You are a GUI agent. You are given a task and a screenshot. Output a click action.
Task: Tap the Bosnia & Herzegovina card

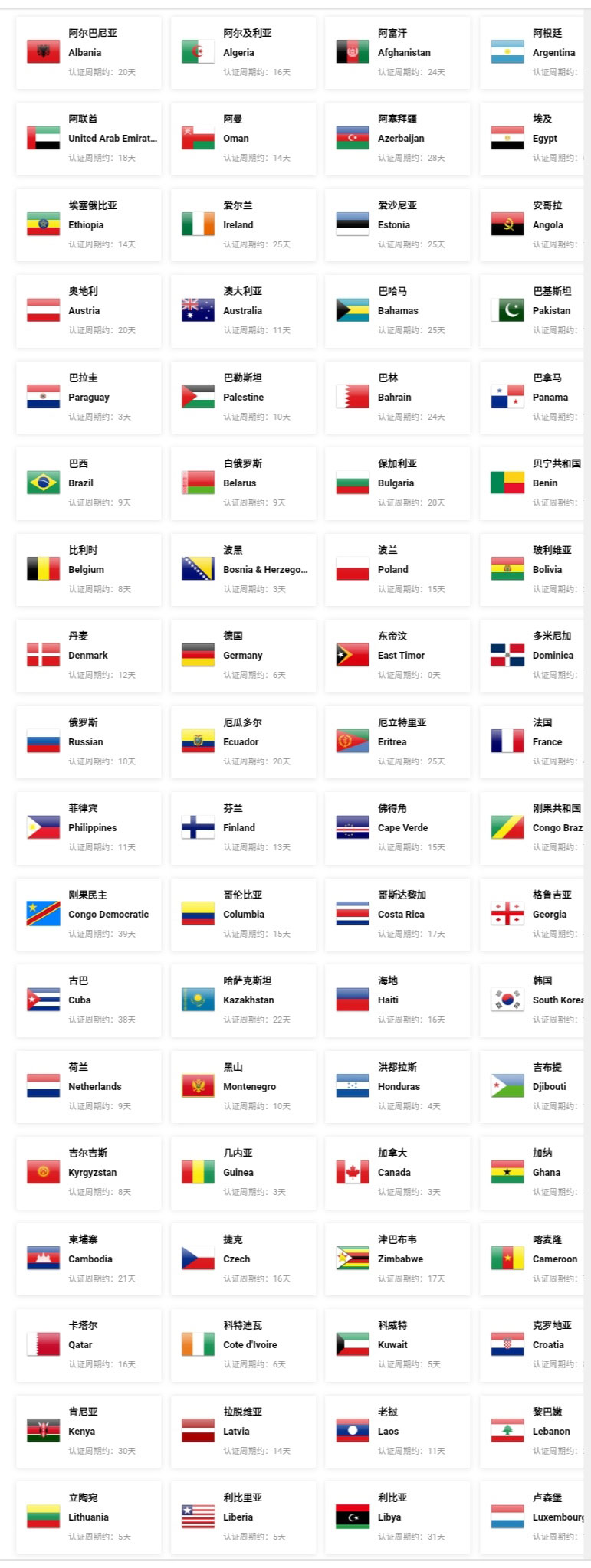point(243,569)
